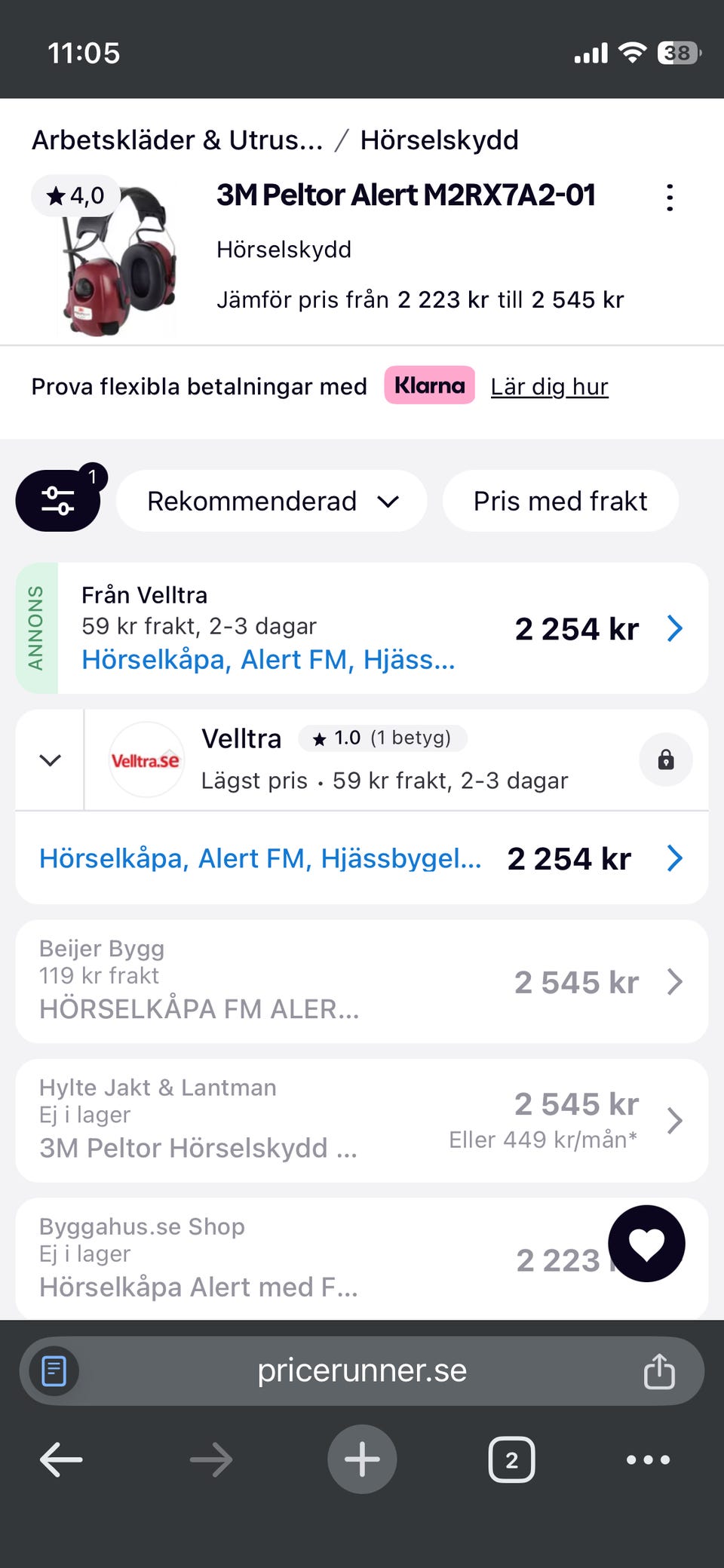This screenshot has height=1568, width=724.
Task: Open the Rekommenderad sorting dropdown
Action: pyautogui.click(x=271, y=501)
